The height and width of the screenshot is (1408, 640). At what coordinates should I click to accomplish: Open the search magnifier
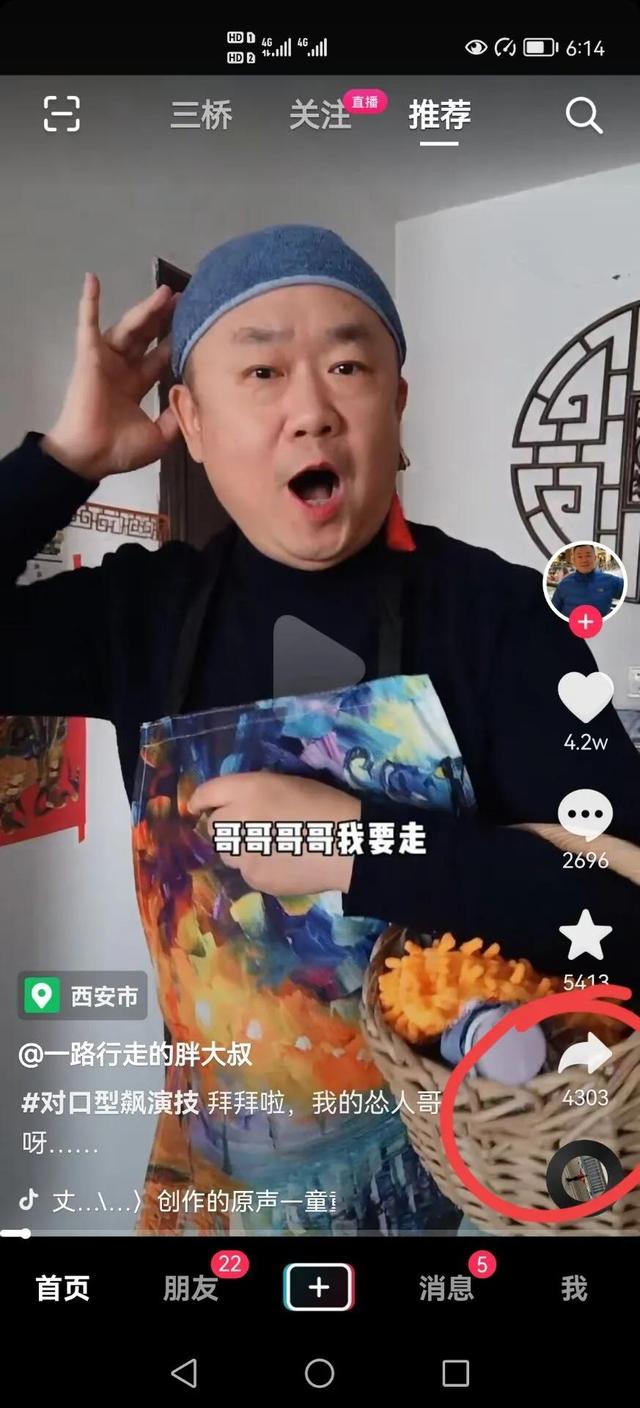pyautogui.click(x=583, y=115)
